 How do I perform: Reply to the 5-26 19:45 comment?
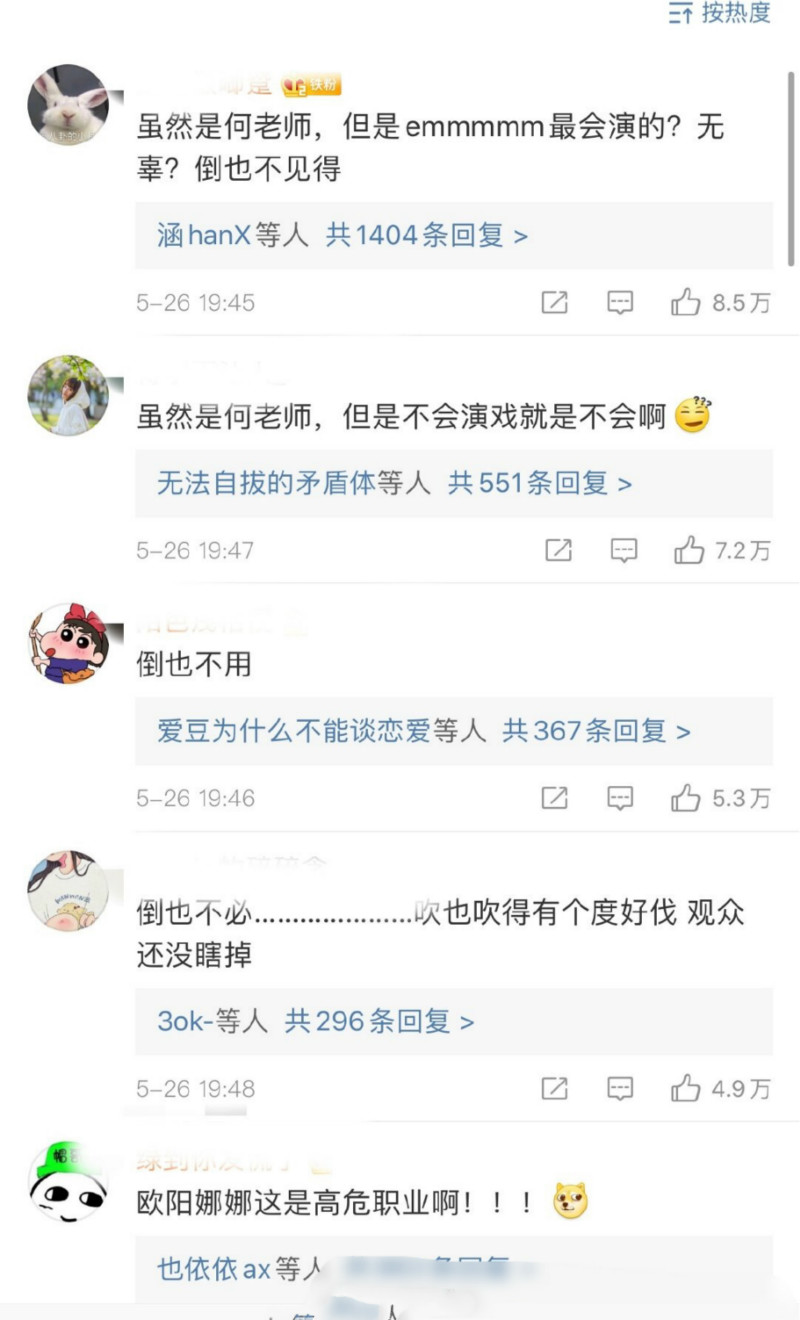pos(620,302)
